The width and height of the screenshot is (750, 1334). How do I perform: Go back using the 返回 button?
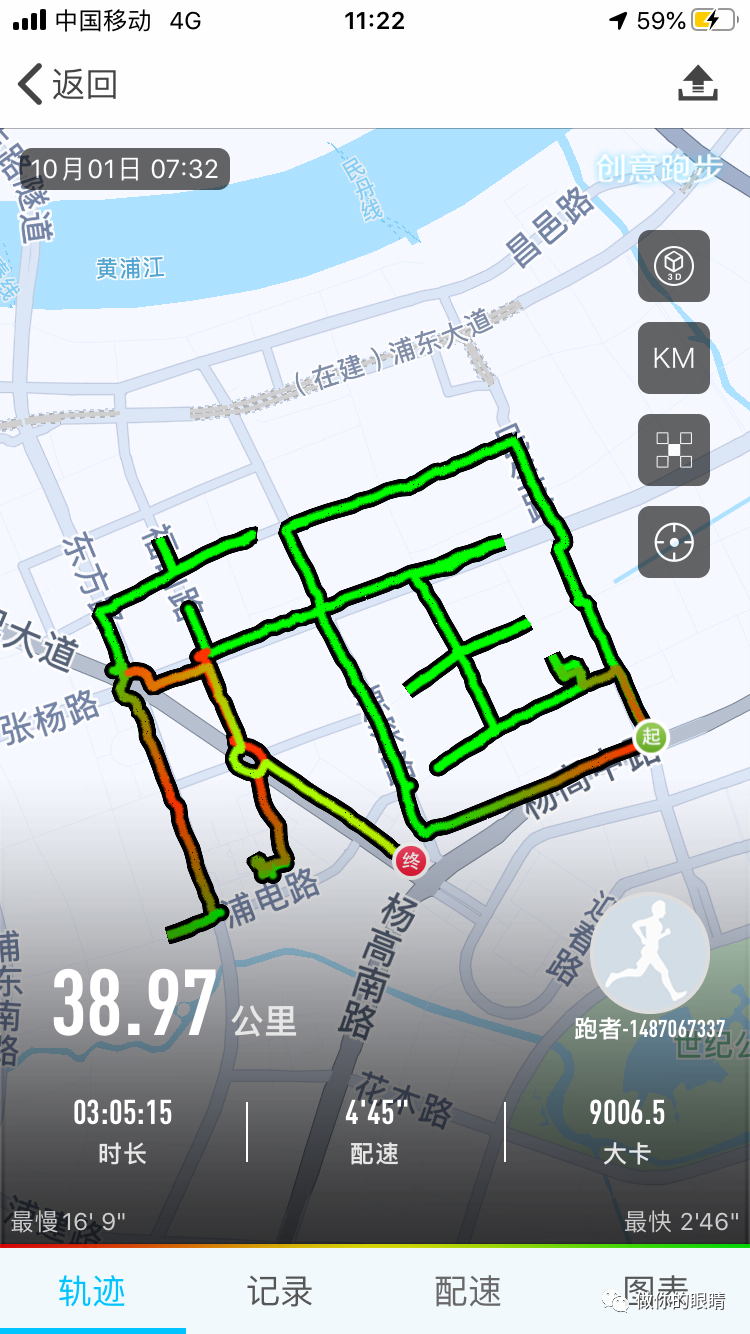coord(68,84)
